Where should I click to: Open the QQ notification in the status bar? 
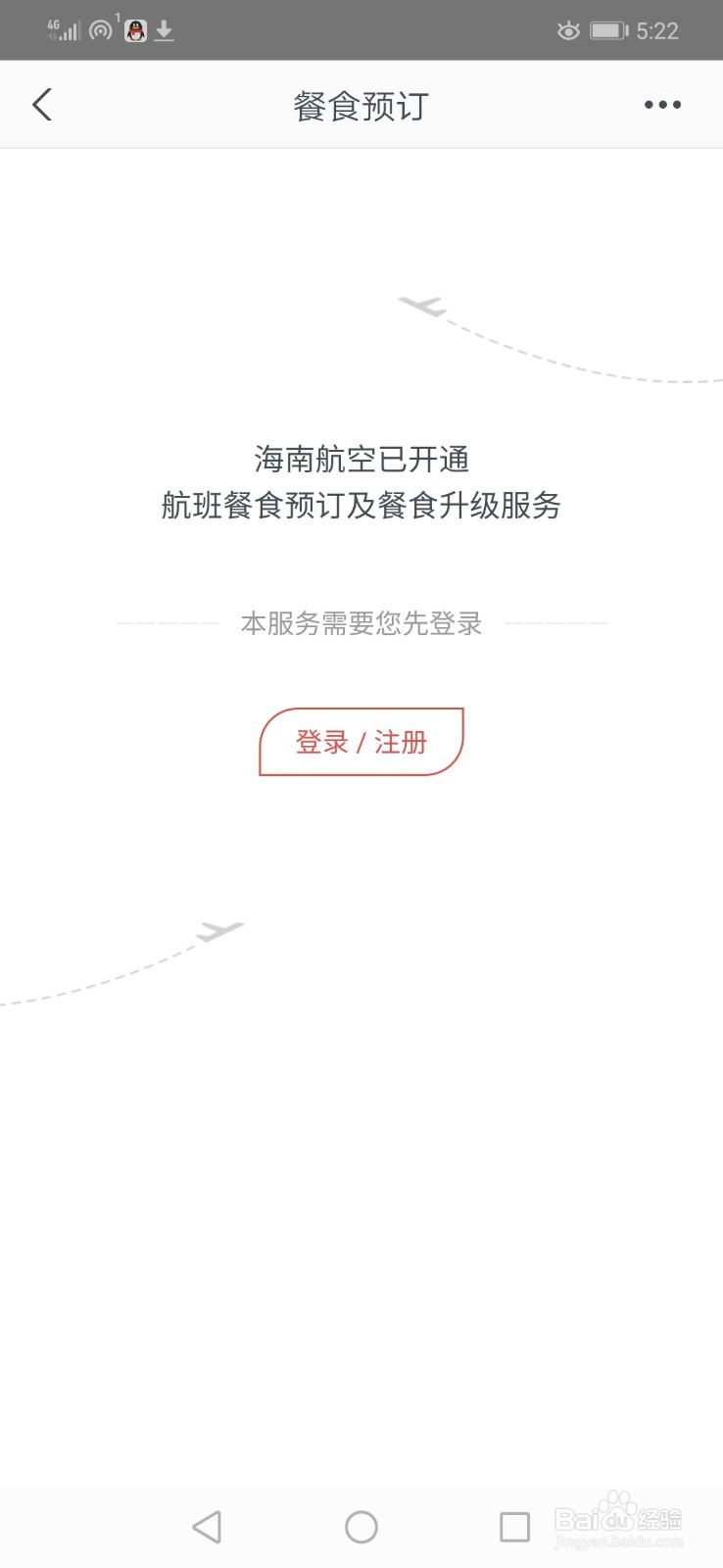134,30
